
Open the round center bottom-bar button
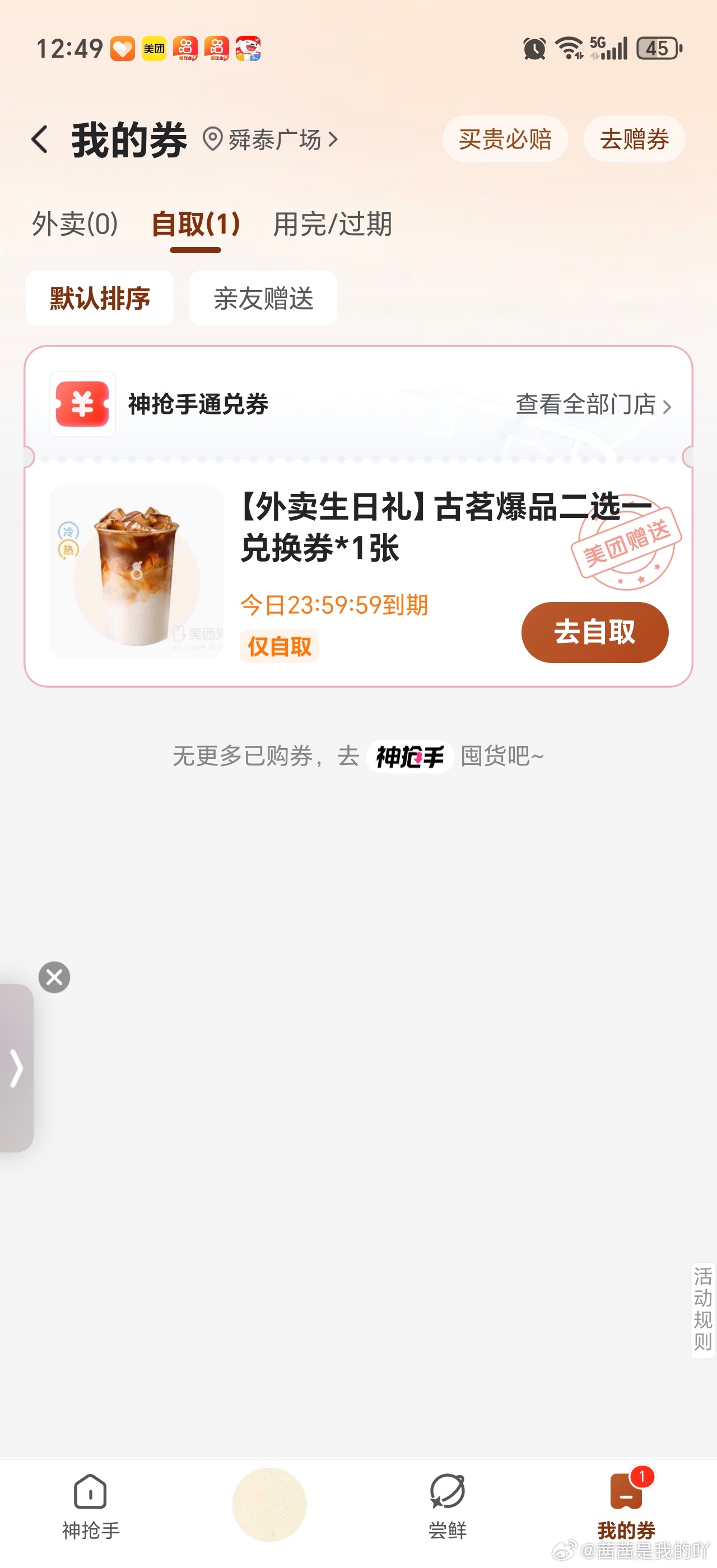click(269, 1505)
